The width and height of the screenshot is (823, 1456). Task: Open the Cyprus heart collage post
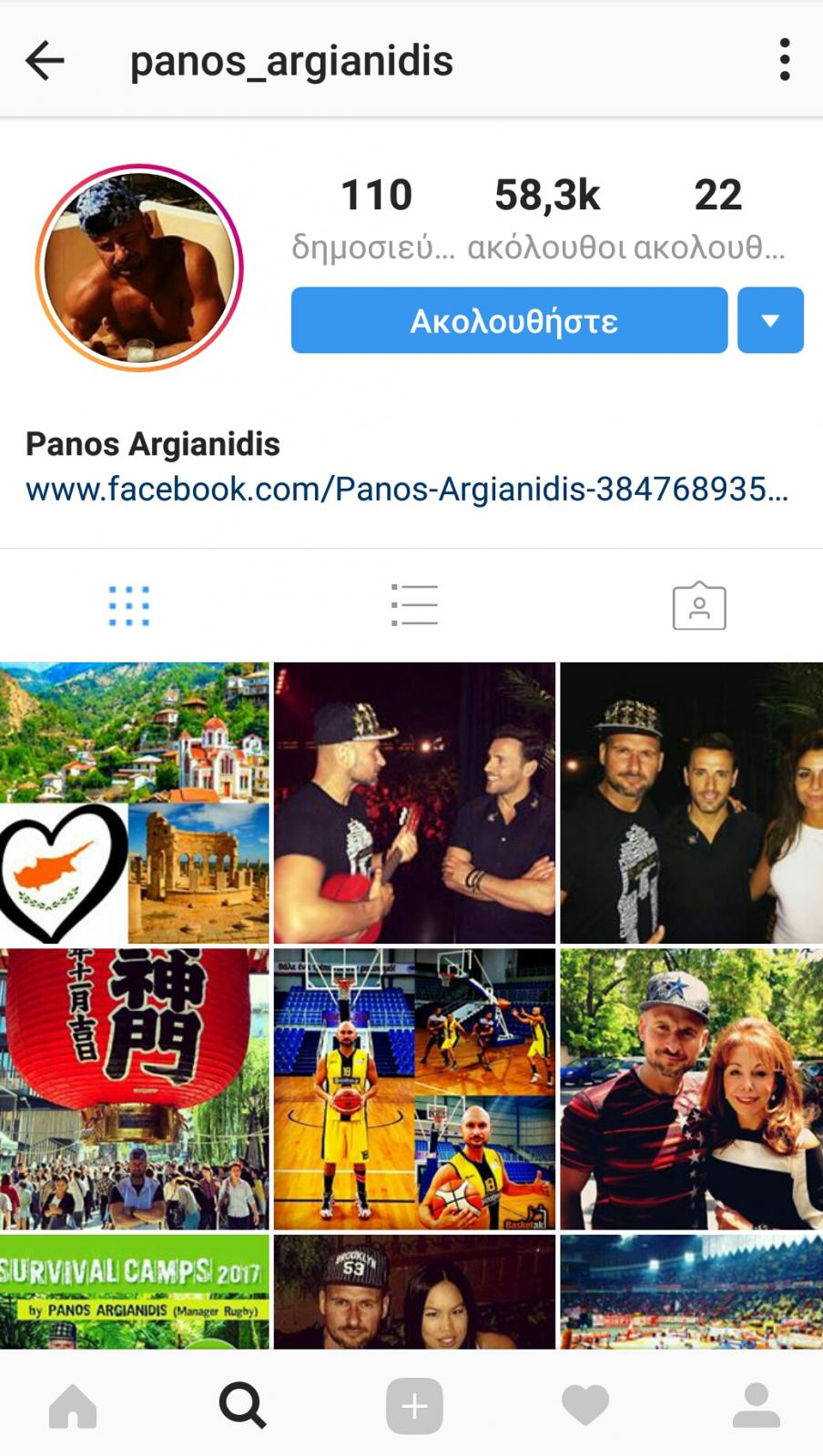(x=135, y=803)
